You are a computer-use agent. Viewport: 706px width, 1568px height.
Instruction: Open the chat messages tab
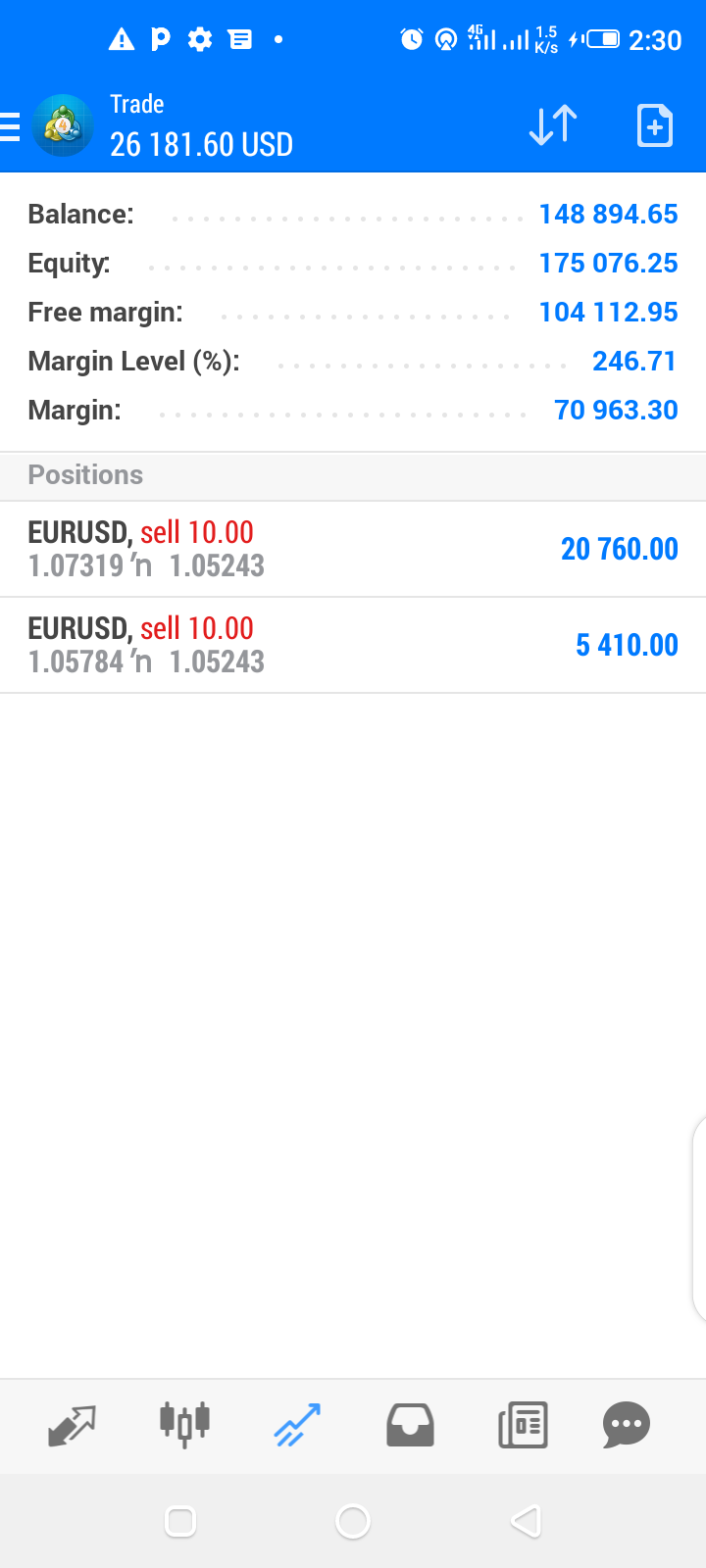627,1425
